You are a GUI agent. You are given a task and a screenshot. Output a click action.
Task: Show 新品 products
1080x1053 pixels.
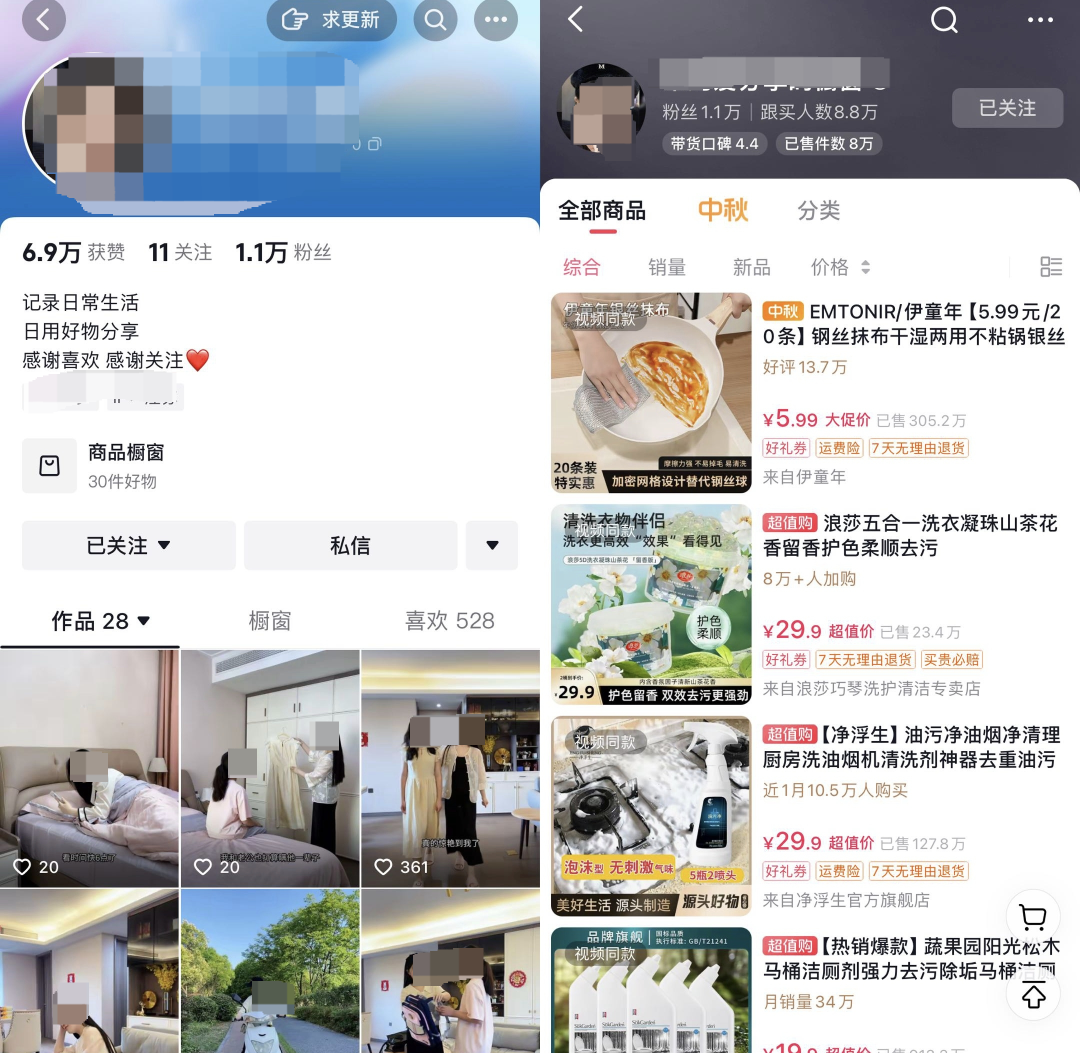coord(751,267)
